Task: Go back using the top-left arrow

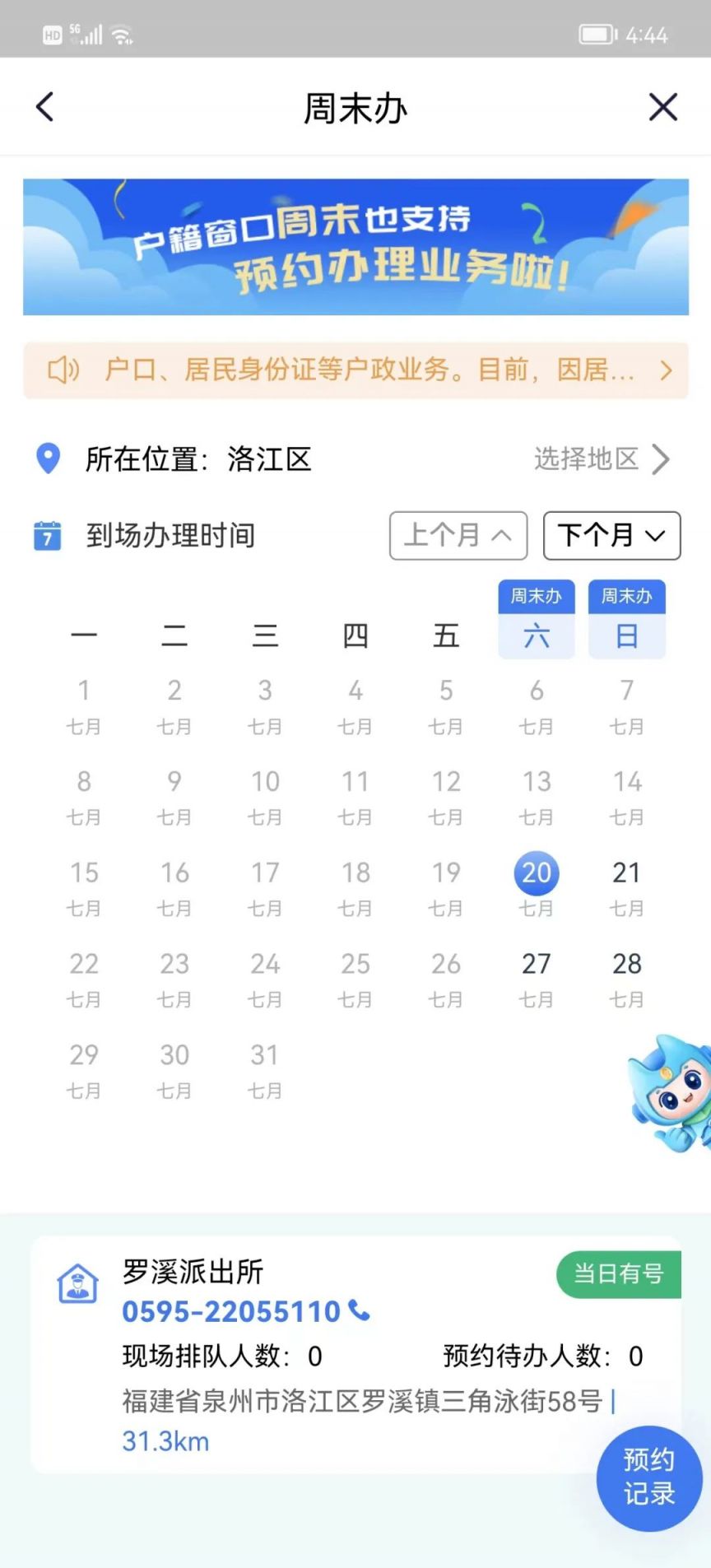Action: (45, 107)
